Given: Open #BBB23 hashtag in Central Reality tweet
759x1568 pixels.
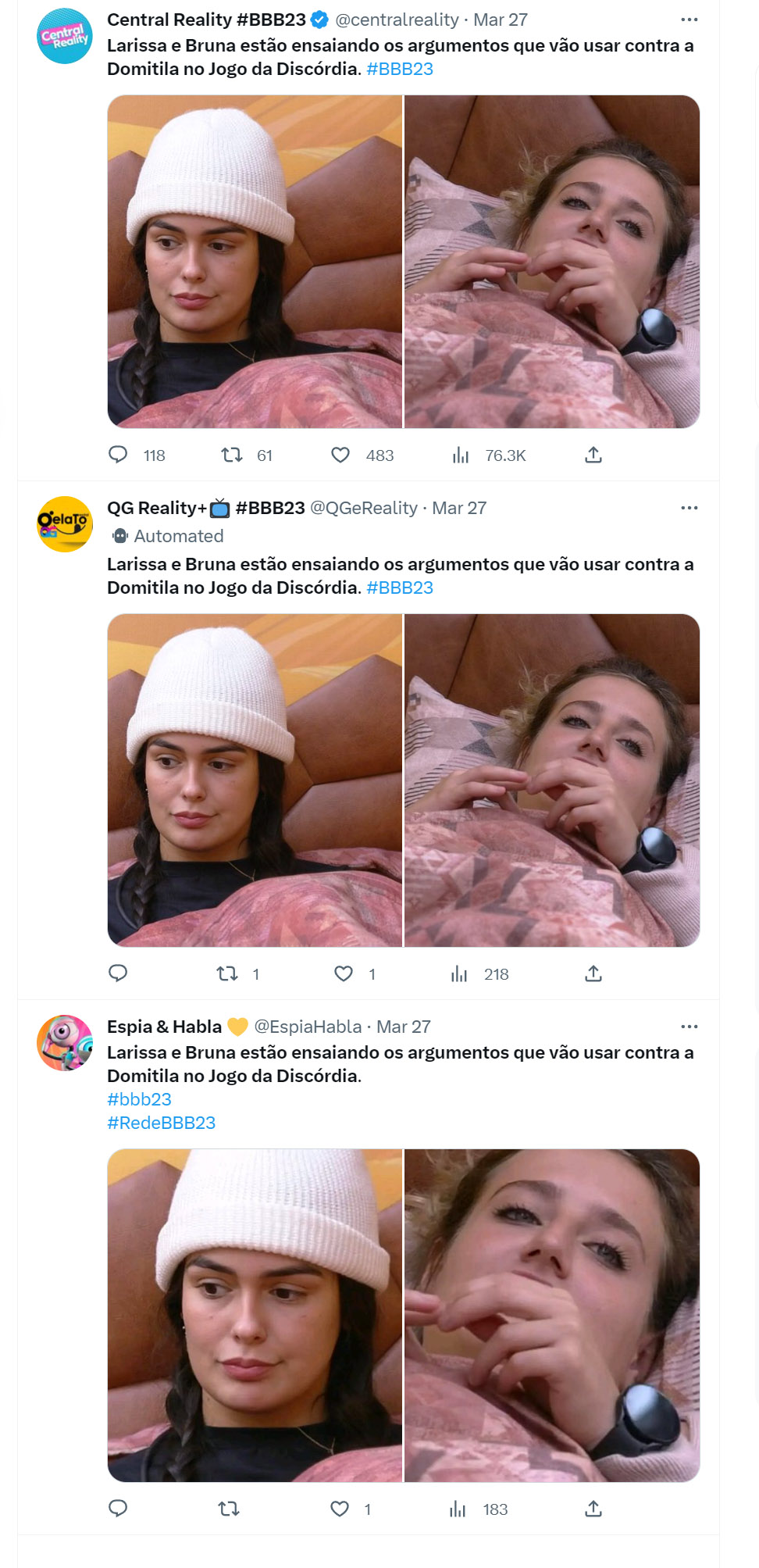Looking at the screenshot, I should click(400, 69).
